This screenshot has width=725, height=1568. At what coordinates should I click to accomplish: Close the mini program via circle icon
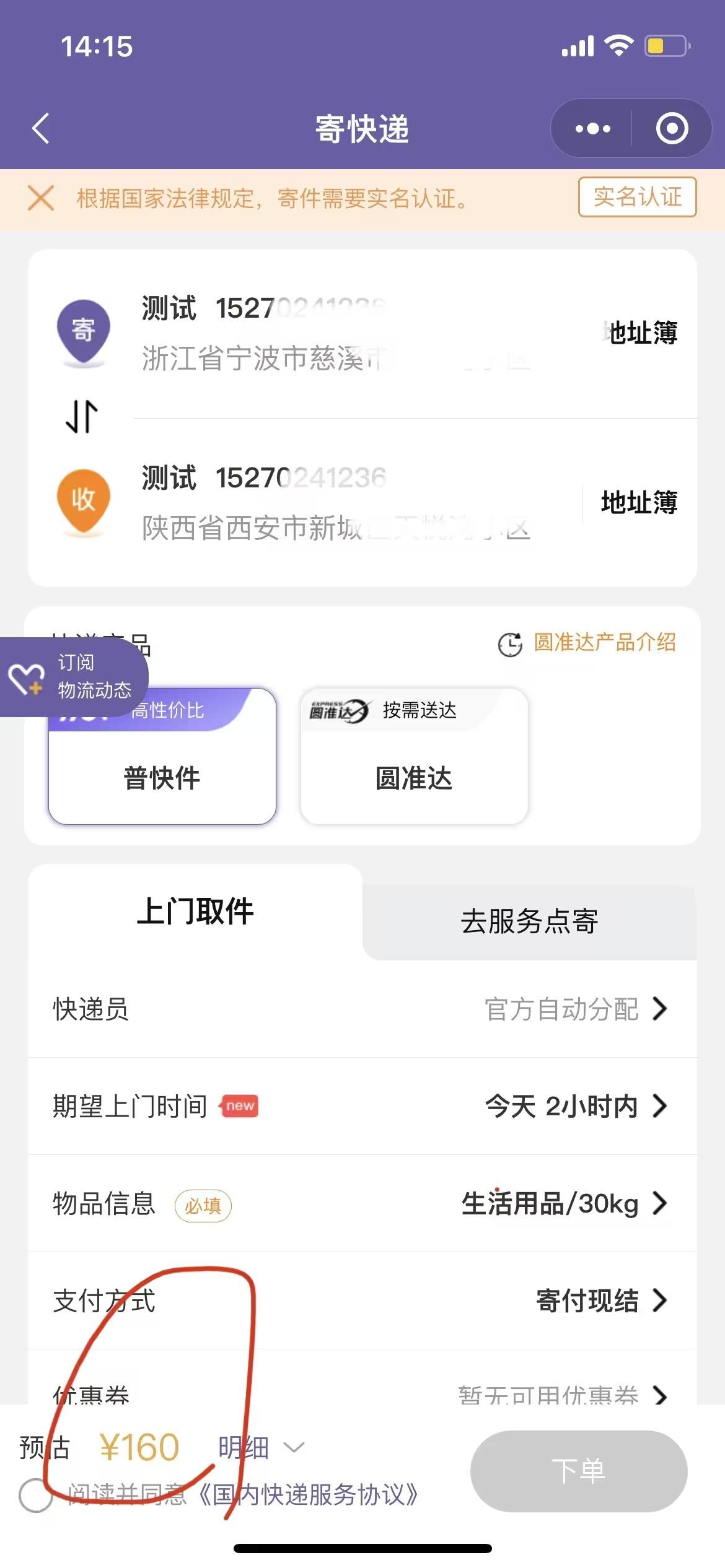[x=672, y=129]
